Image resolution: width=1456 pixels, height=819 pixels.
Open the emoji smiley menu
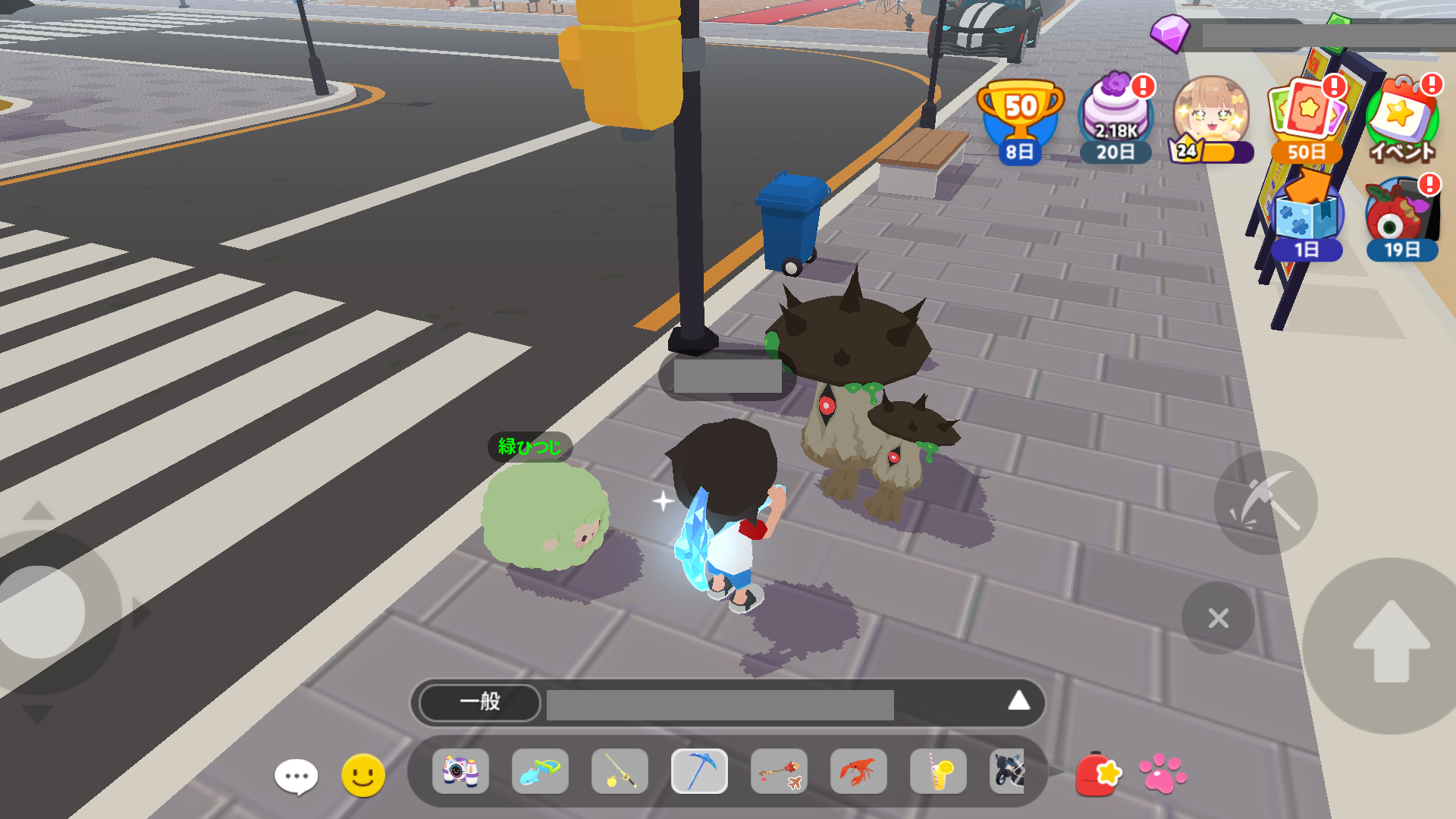point(363,775)
